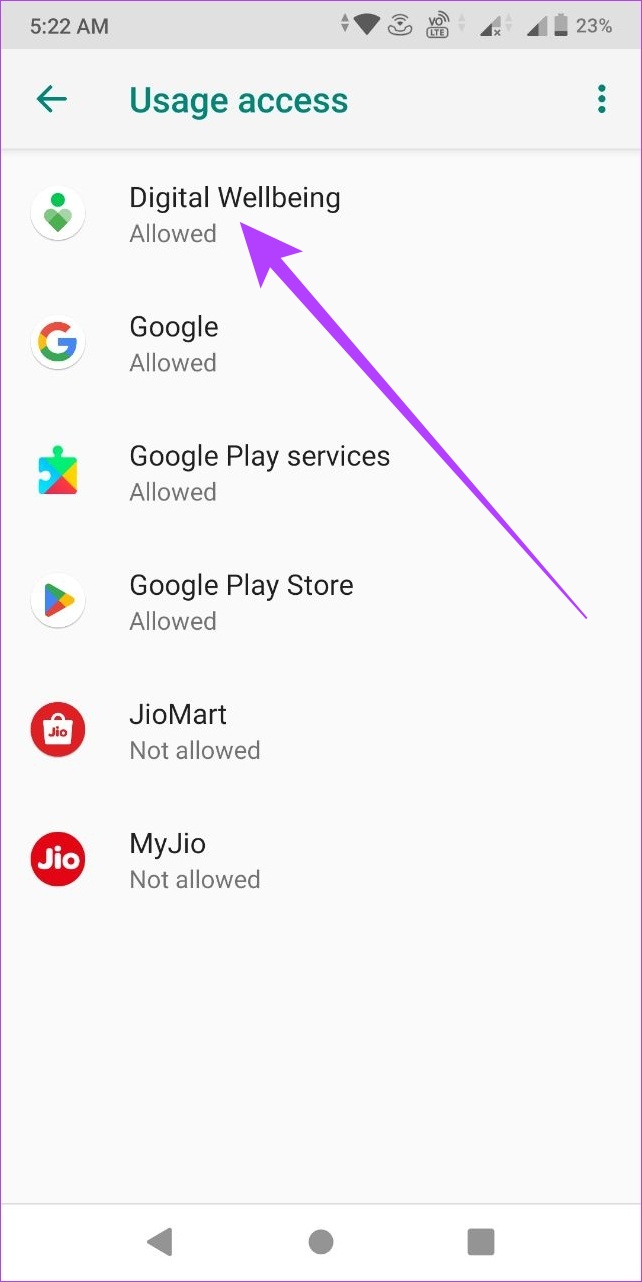Select the Google row
Image resolution: width=642 pixels, height=1282 pixels.
pos(321,343)
